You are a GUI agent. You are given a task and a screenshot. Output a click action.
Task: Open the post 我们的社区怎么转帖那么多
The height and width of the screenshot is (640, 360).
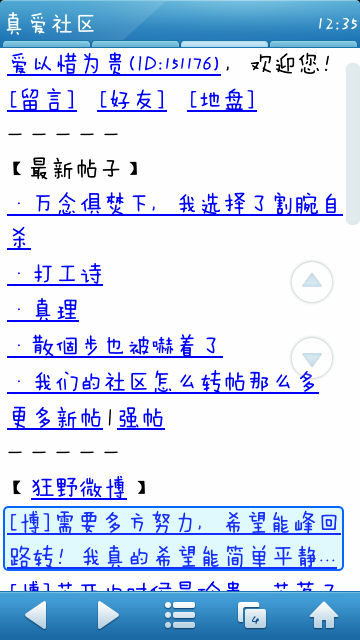click(x=163, y=383)
